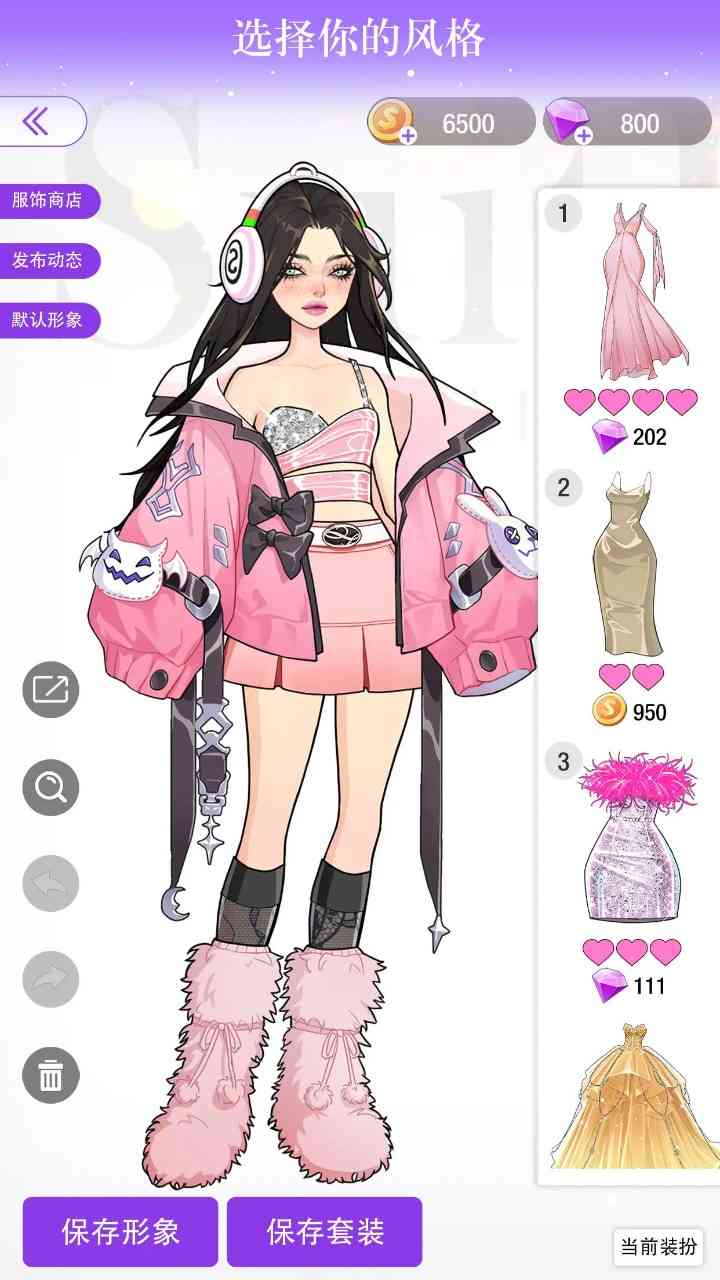Undo the last outfit change
Image resolution: width=720 pixels, height=1280 pixels.
tap(51, 883)
